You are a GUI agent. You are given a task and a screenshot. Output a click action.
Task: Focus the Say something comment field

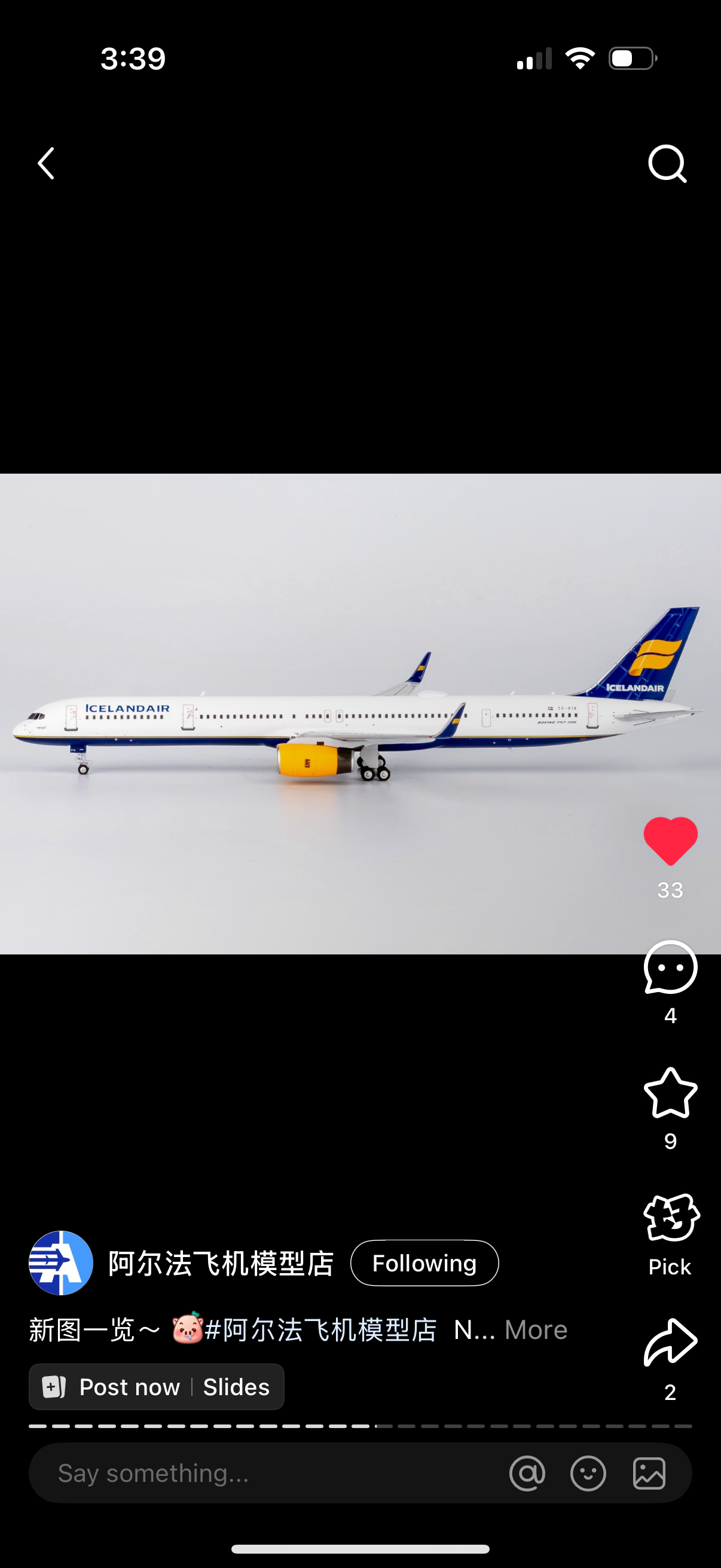262,1473
